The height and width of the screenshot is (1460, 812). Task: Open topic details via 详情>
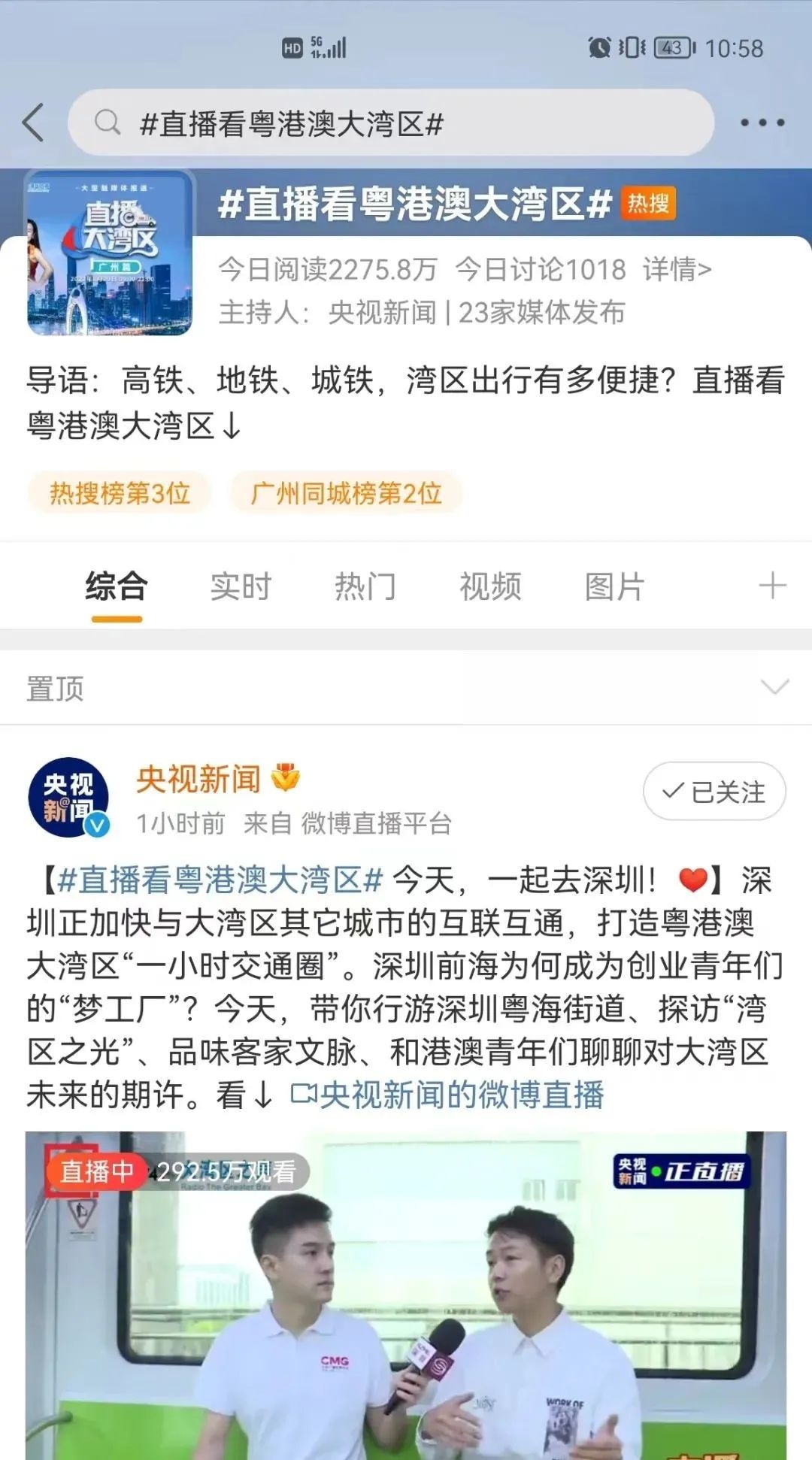(x=676, y=269)
